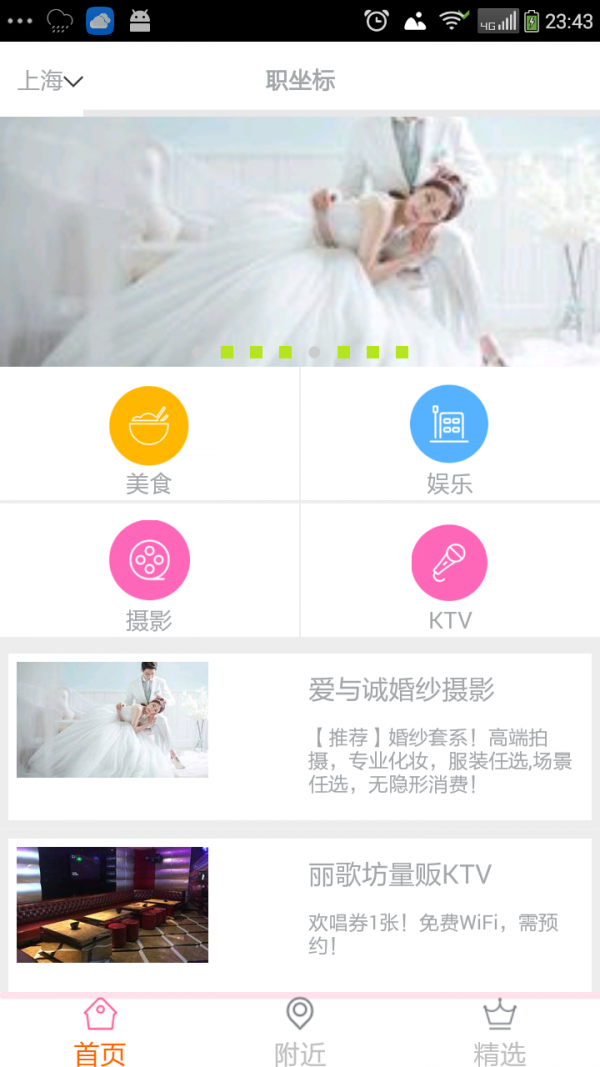Open the 上海 city dropdown

pos(49,81)
